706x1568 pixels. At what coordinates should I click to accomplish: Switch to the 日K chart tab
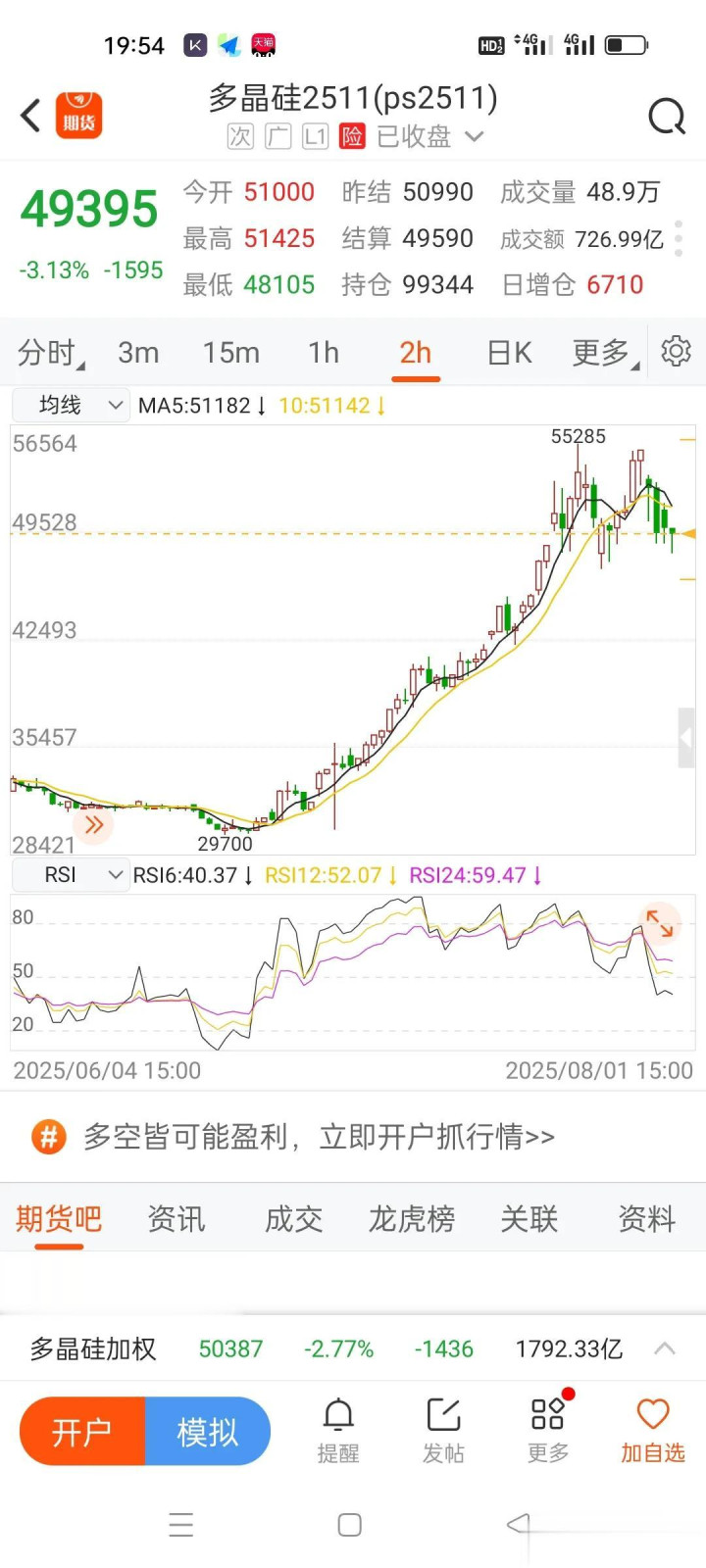click(x=509, y=353)
